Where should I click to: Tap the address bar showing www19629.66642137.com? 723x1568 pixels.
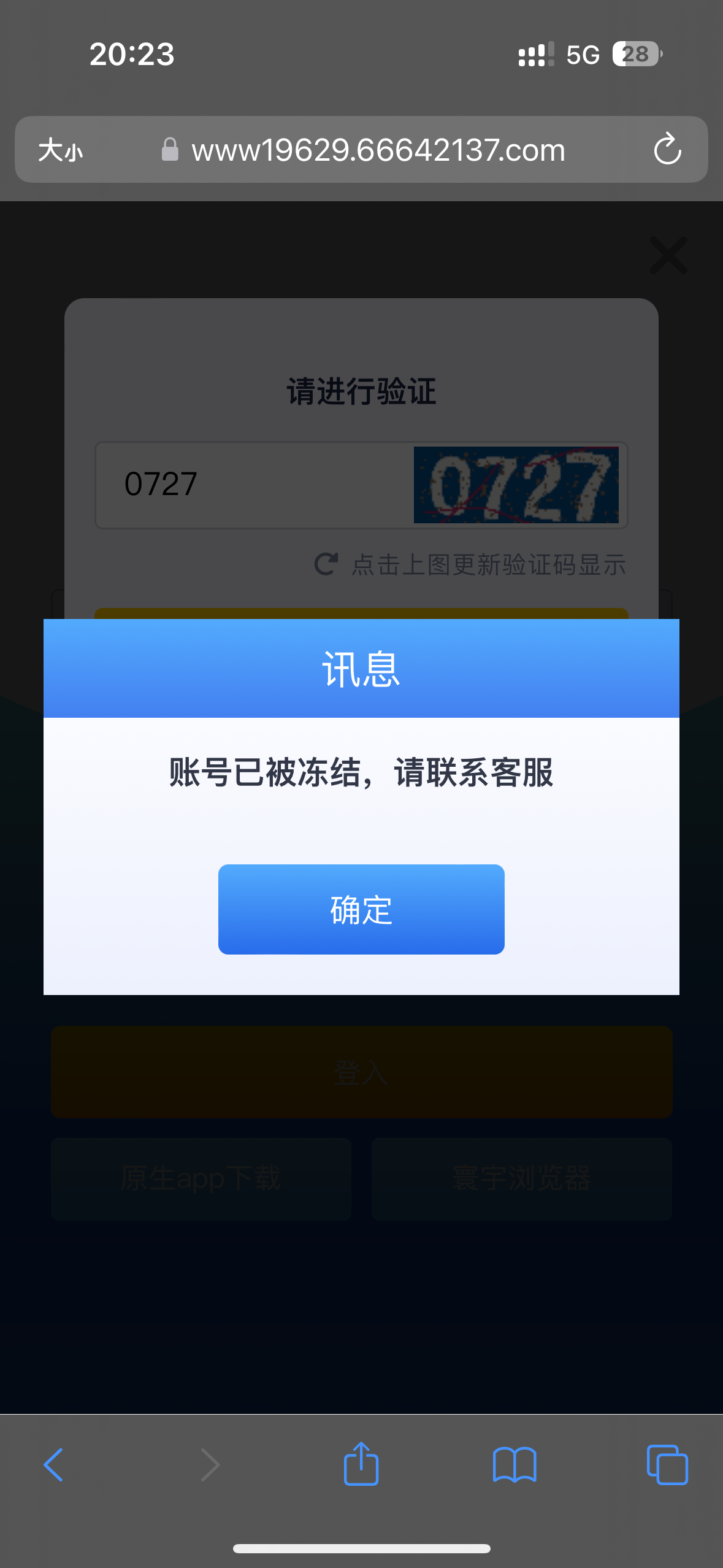coord(378,150)
